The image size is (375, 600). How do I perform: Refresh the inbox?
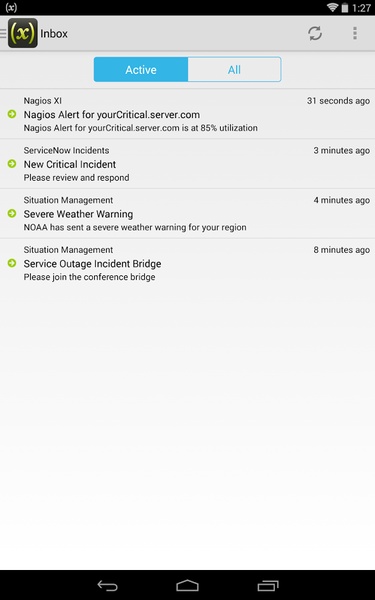pyautogui.click(x=315, y=34)
